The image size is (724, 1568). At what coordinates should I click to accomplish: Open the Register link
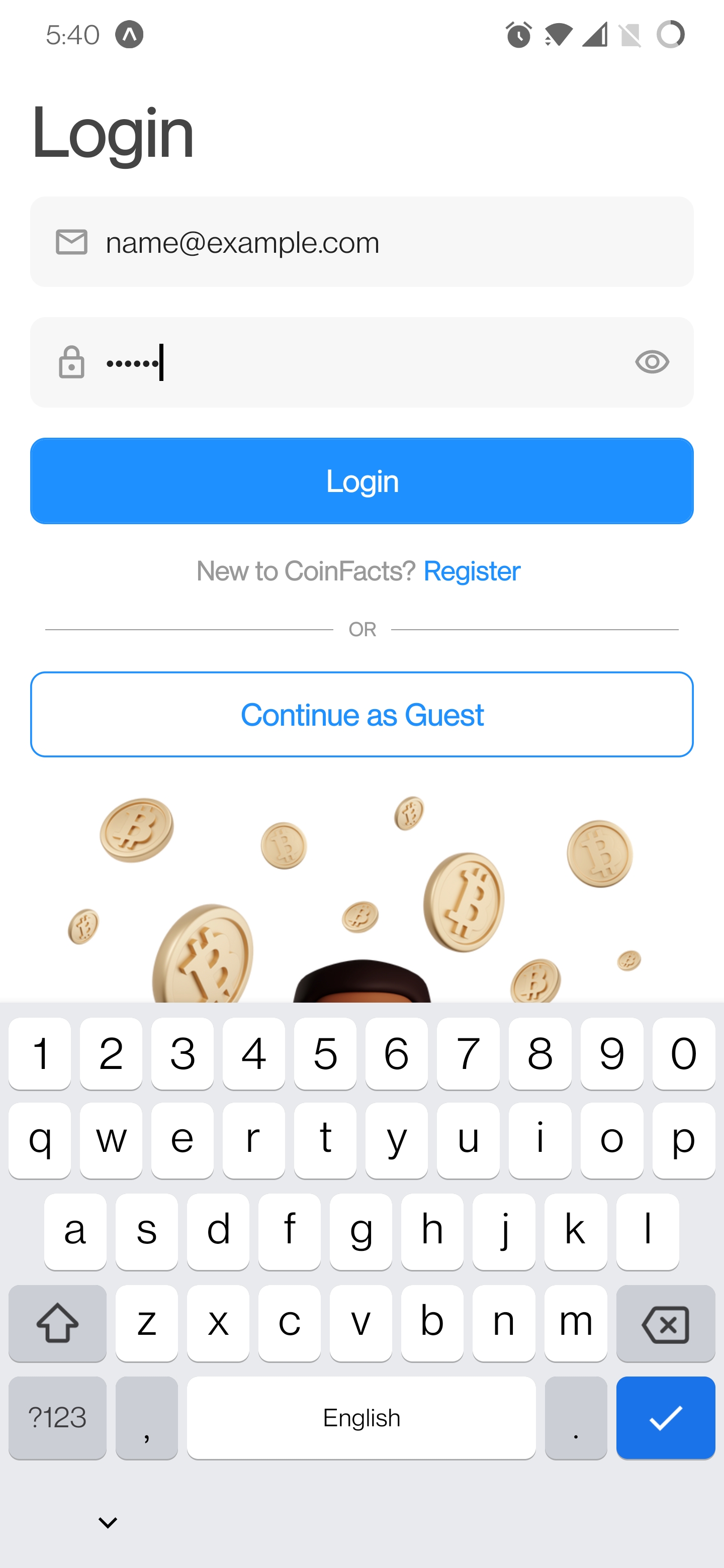471,571
